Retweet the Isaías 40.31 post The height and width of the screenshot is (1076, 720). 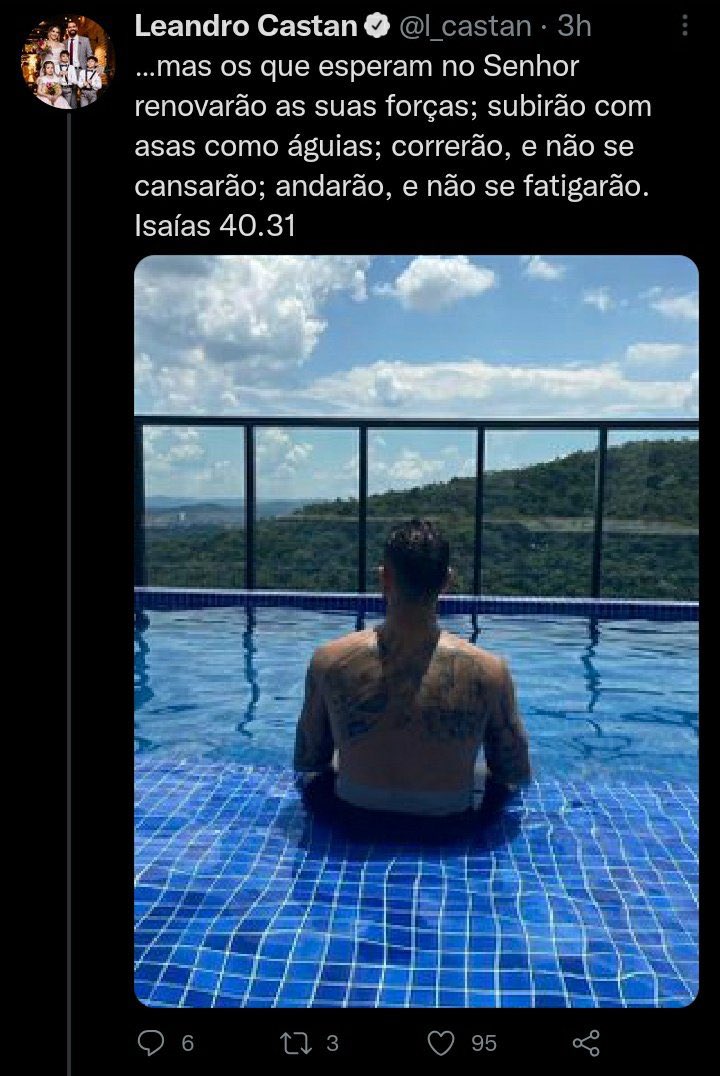tap(295, 1043)
